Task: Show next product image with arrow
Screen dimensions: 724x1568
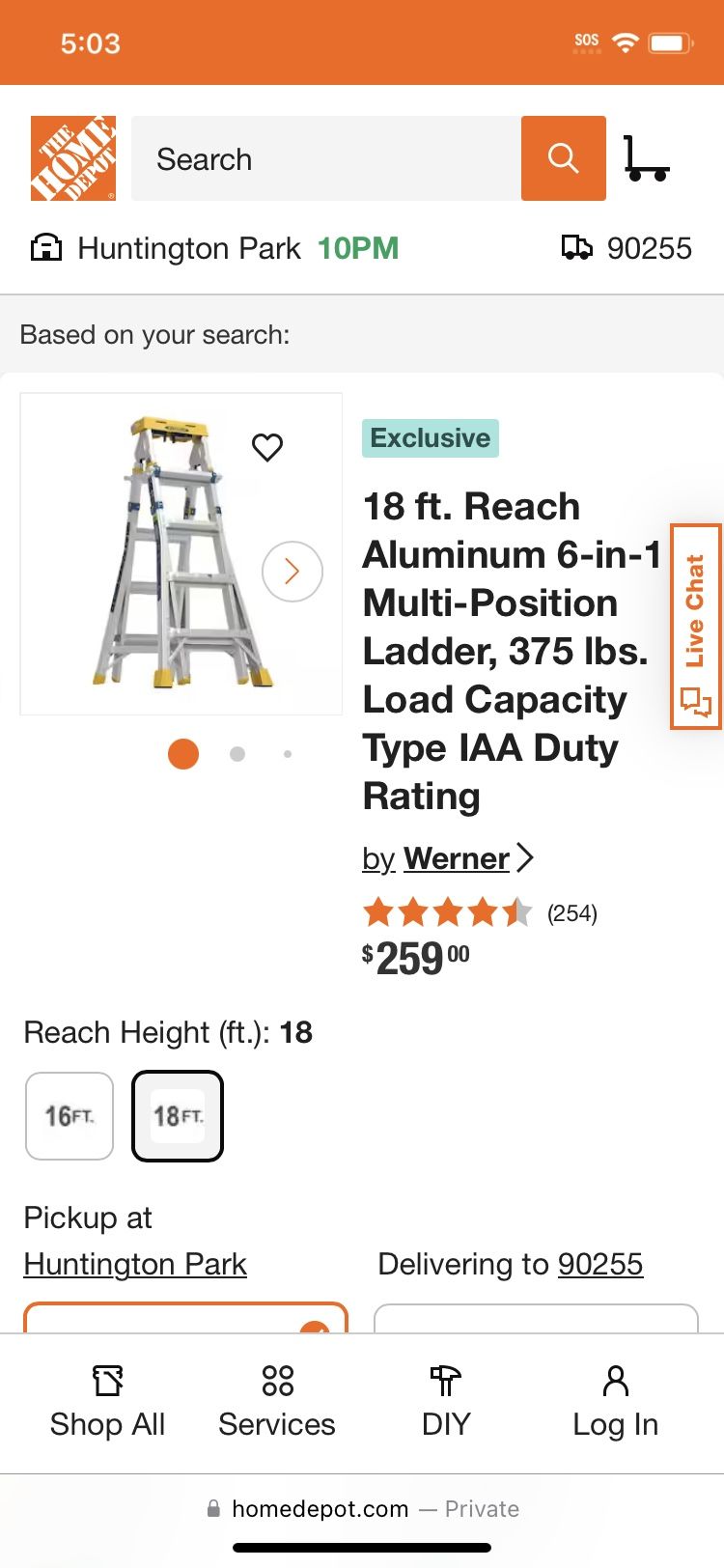Action: [292, 572]
